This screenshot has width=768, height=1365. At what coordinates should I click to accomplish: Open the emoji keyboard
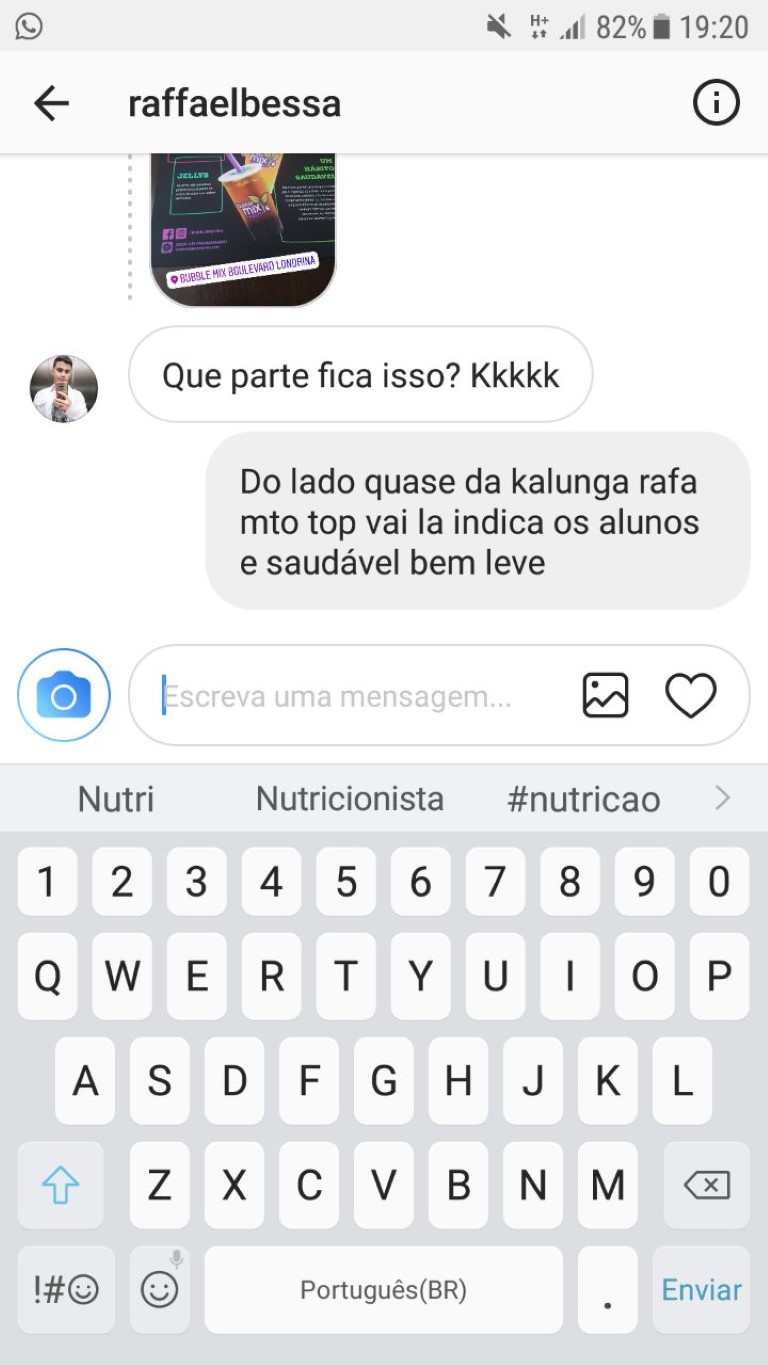(x=160, y=1289)
